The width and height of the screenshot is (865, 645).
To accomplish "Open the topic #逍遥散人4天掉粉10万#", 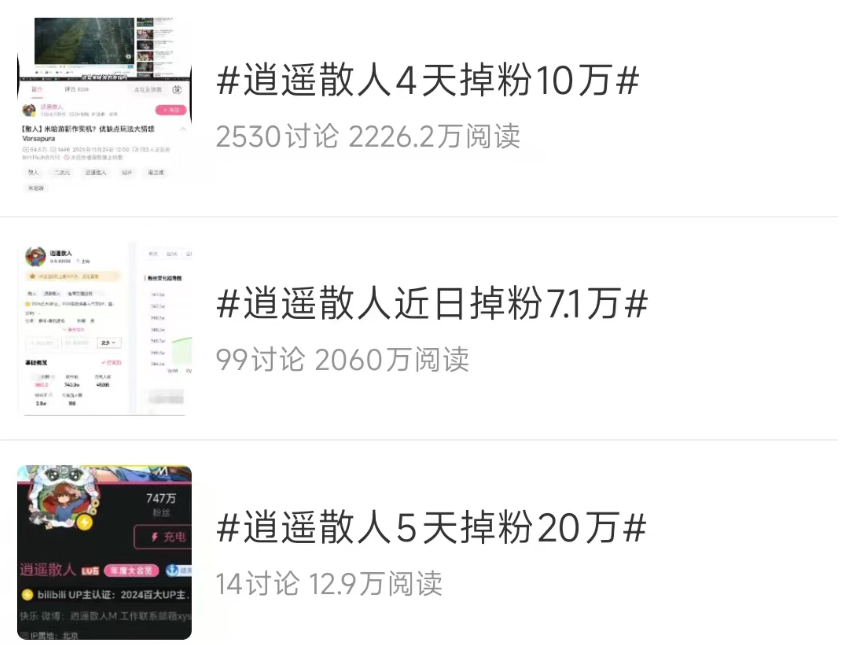I will click(427, 81).
